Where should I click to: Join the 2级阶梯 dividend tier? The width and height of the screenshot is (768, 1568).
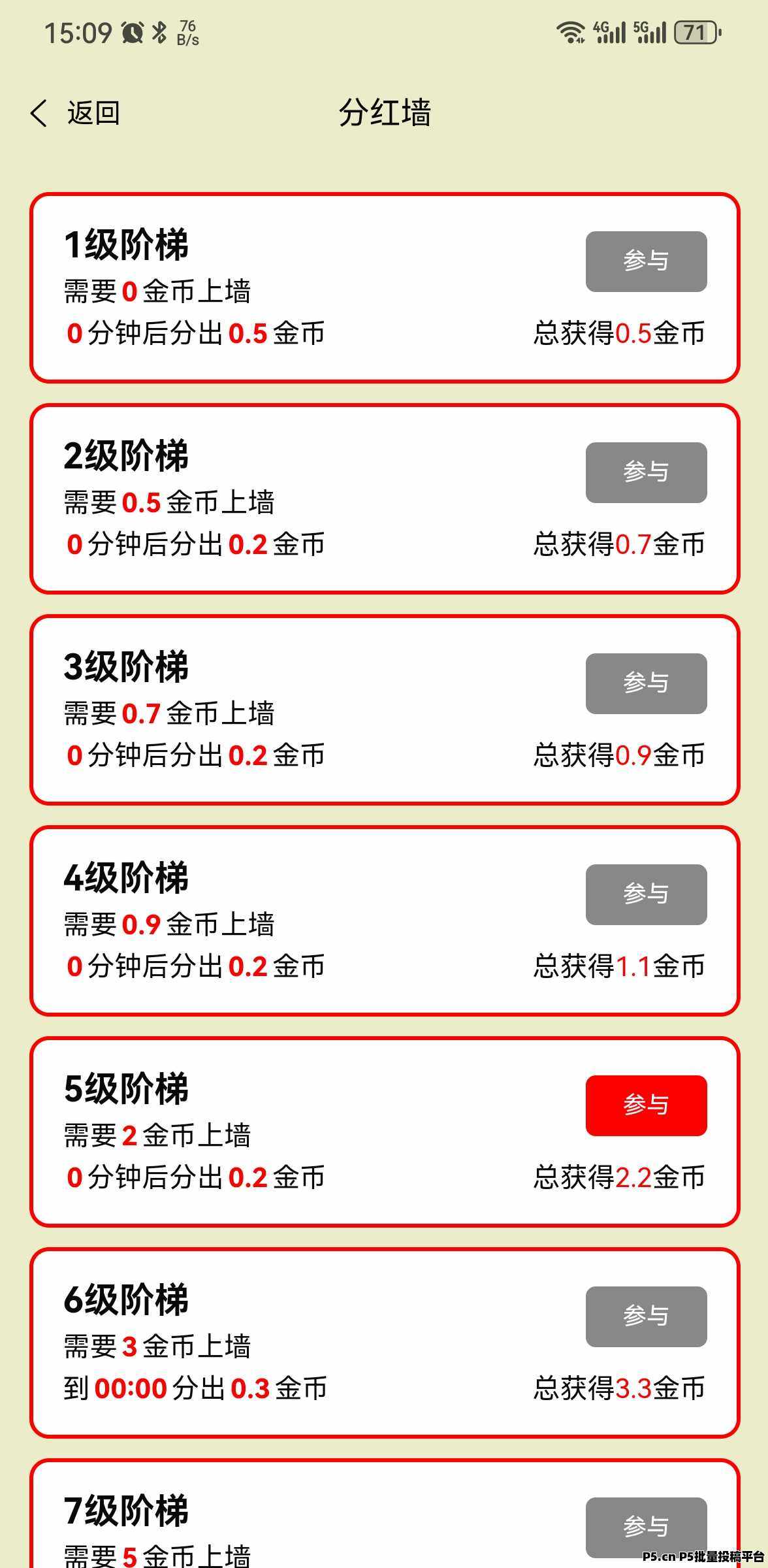coord(645,472)
